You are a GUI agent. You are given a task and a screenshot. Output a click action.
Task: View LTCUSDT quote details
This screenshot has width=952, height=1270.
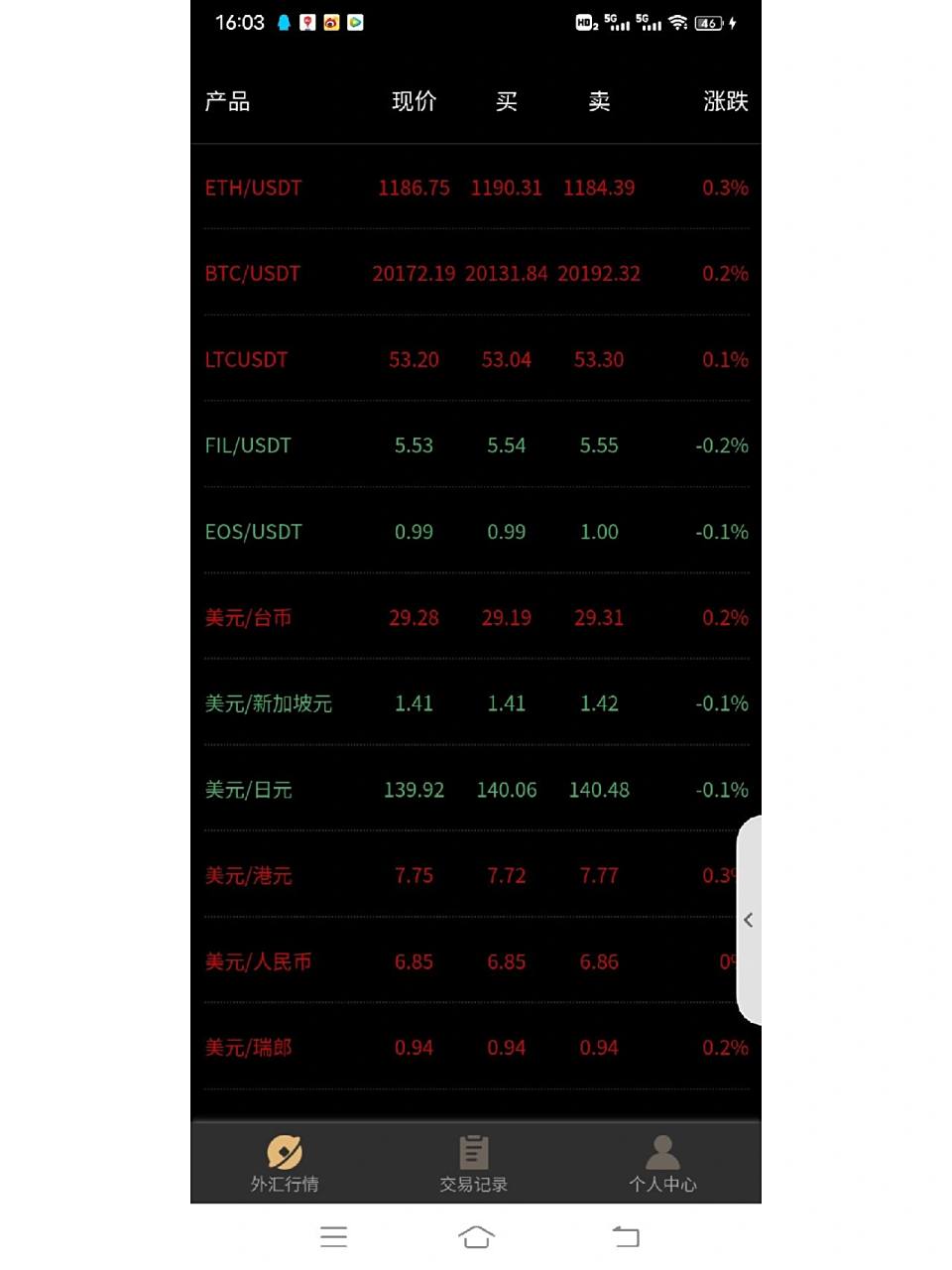(247, 360)
